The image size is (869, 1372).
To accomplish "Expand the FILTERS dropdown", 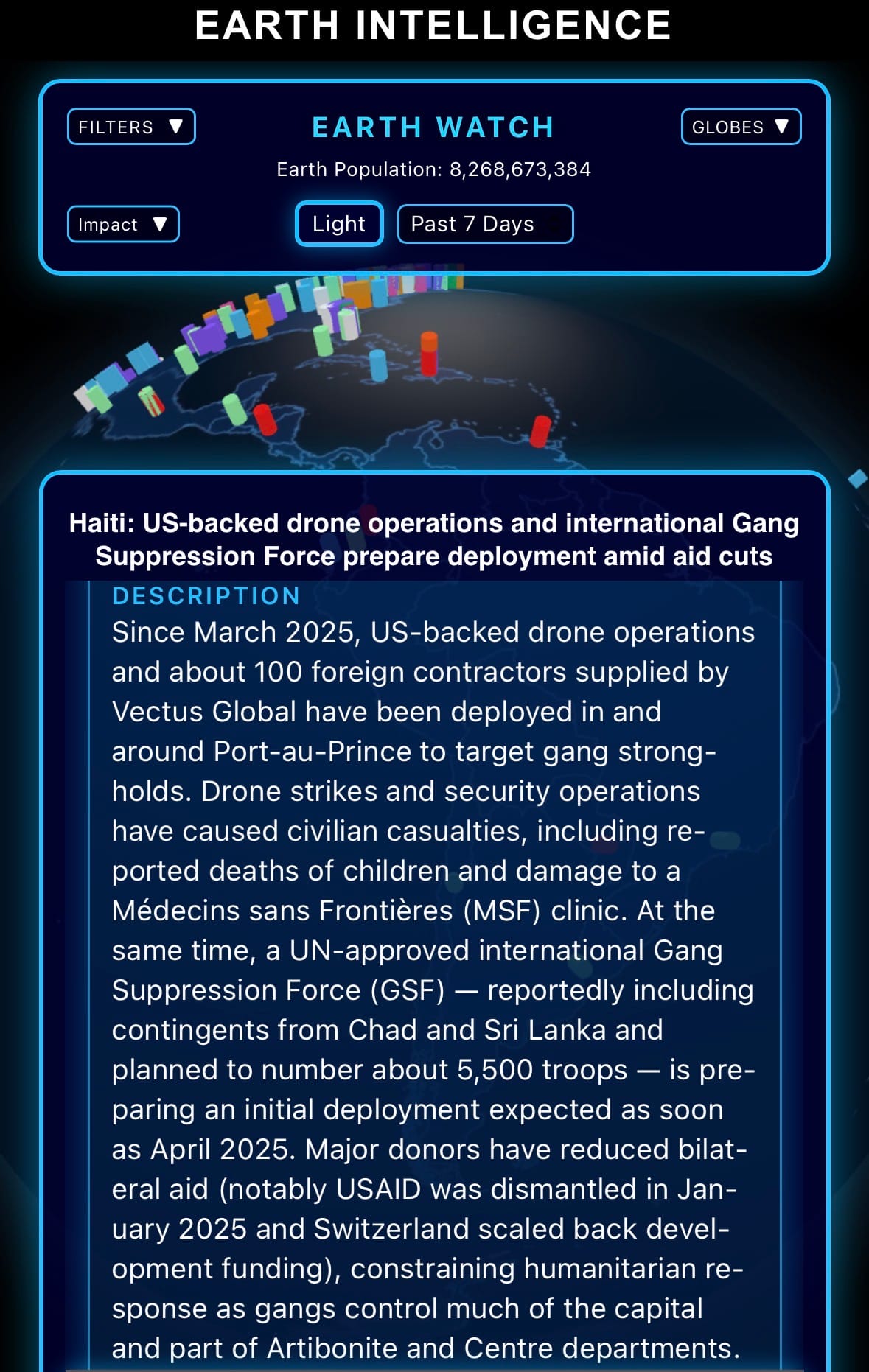I will tap(131, 127).
